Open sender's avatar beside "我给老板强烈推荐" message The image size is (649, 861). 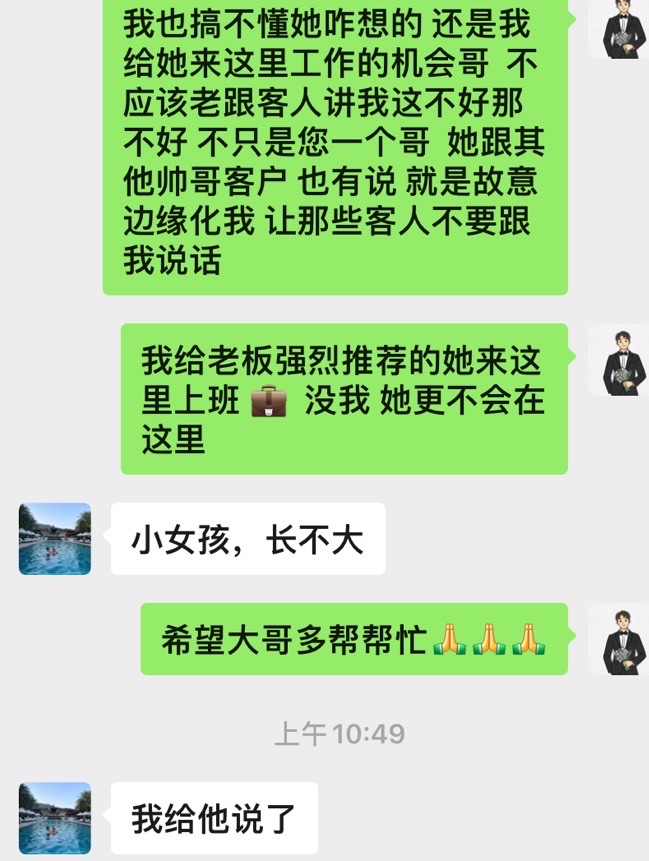(x=618, y=361)
